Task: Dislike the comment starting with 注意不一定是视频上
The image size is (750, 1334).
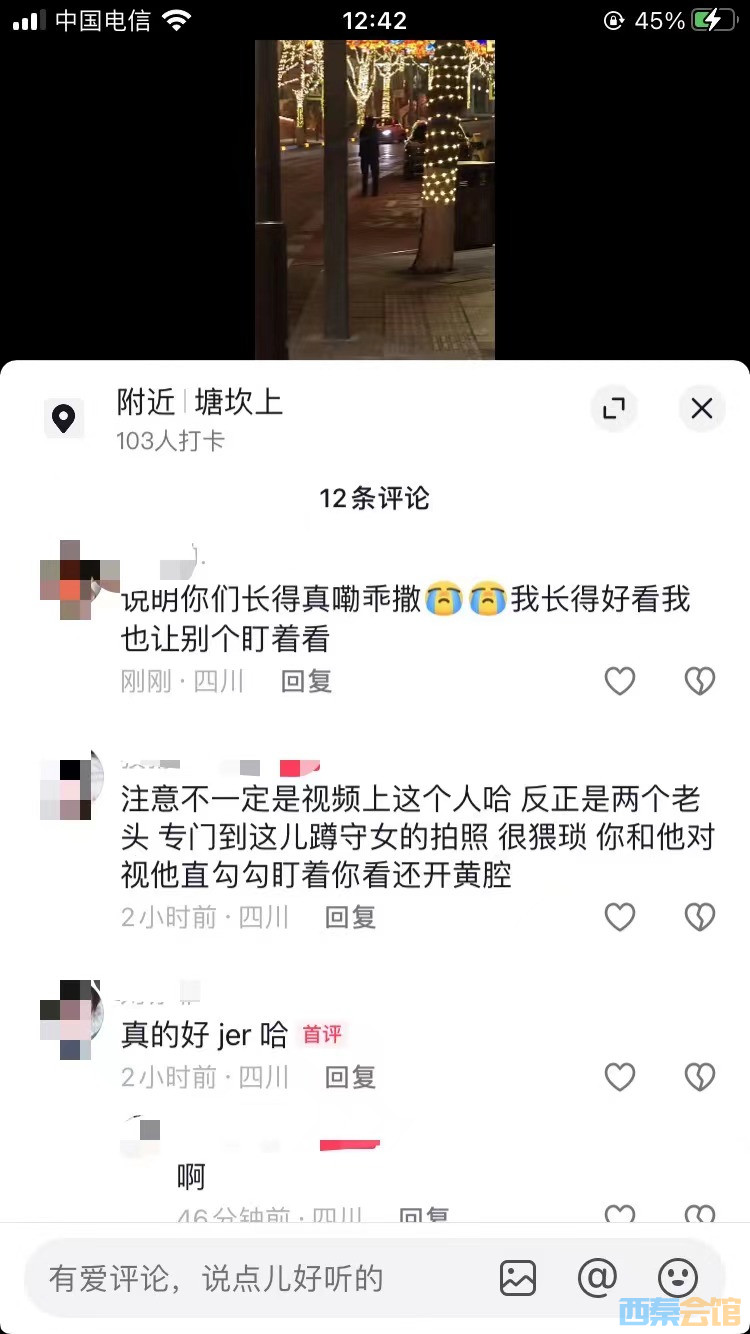Action: [699, 916]
